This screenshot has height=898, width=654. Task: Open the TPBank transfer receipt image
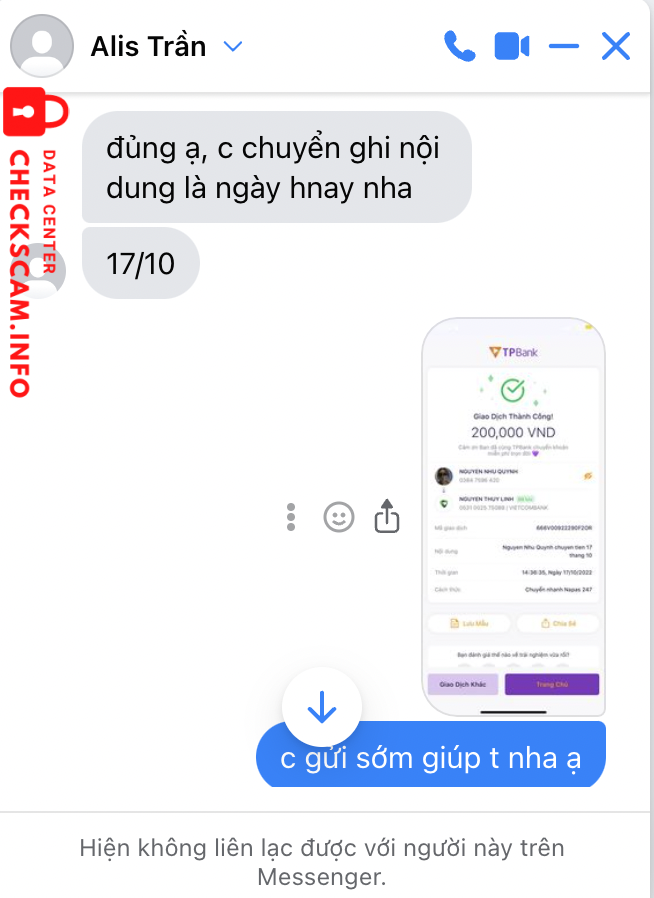coord(513,517)
